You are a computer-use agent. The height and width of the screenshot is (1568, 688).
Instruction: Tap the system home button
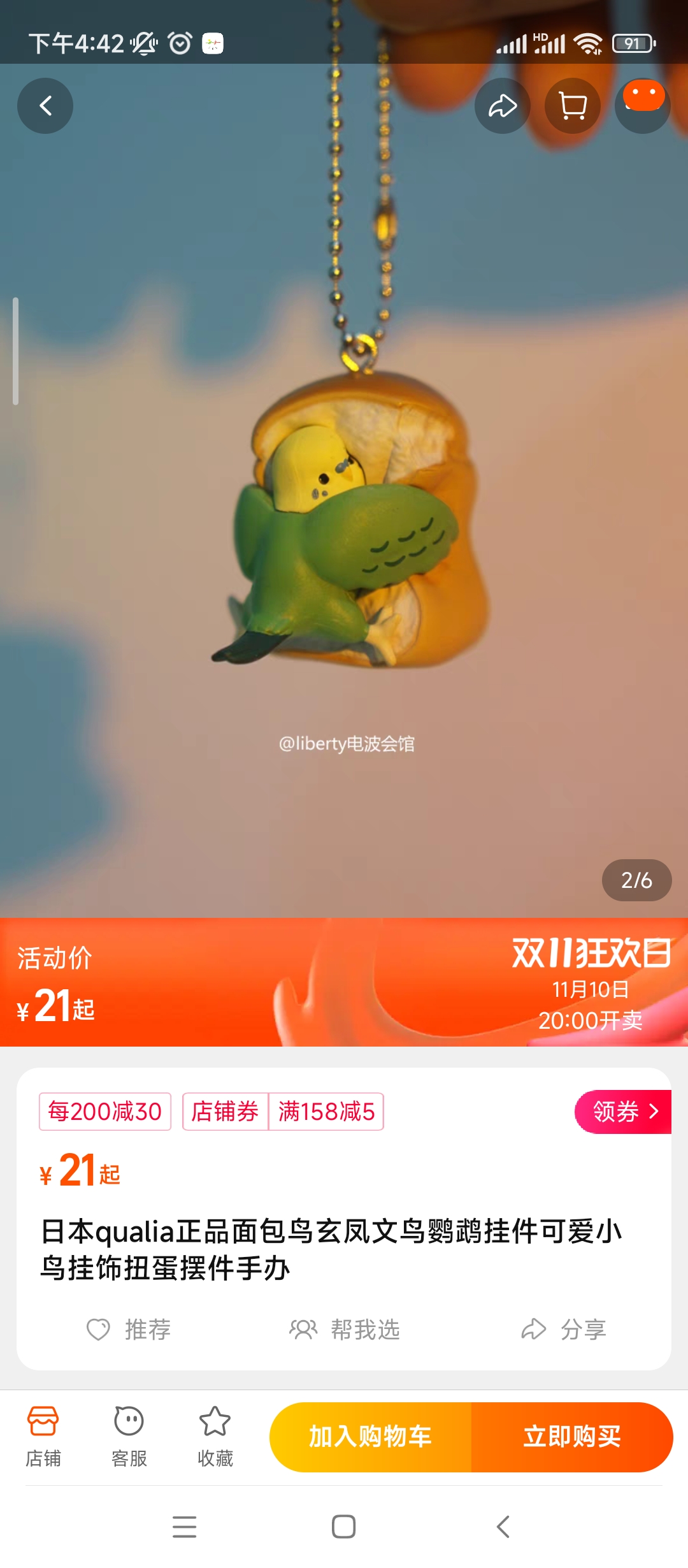click(x=344, y=1527)
